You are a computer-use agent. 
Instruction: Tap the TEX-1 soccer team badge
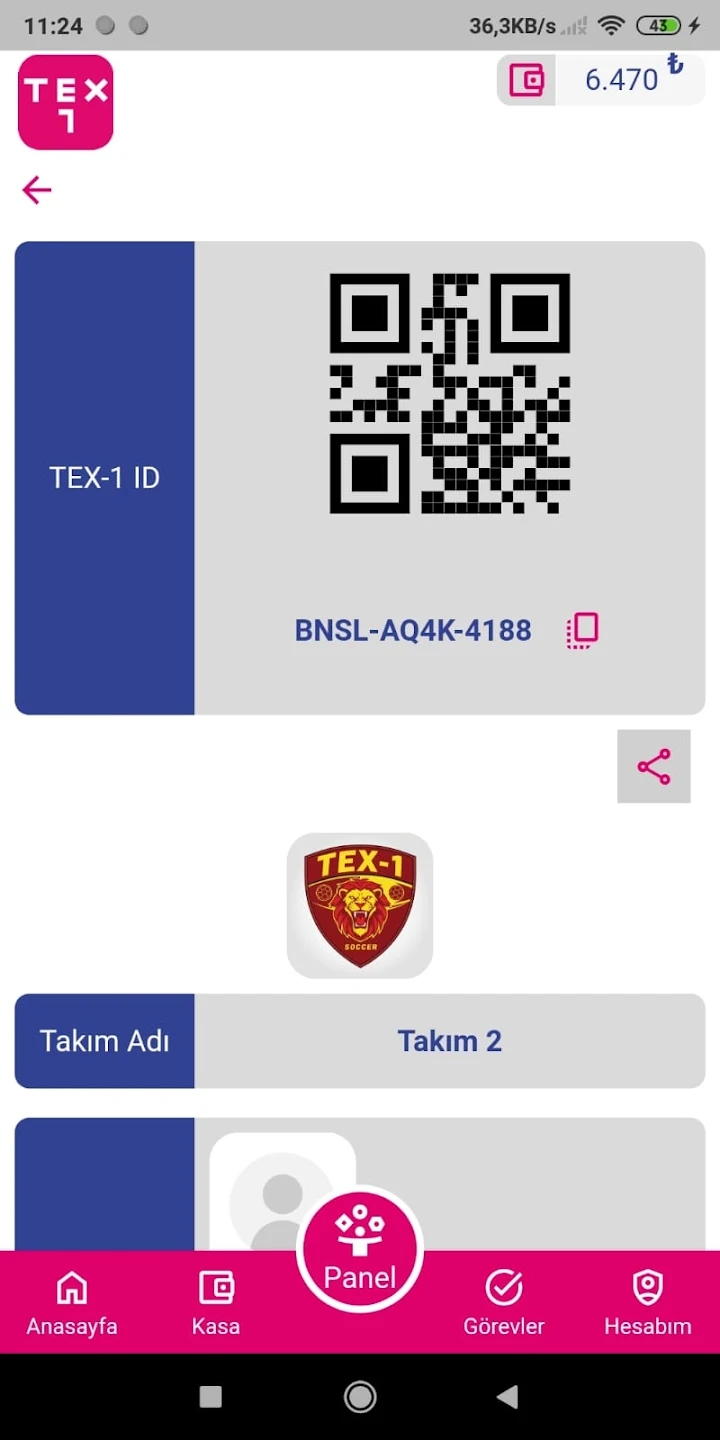pos(360,905)
